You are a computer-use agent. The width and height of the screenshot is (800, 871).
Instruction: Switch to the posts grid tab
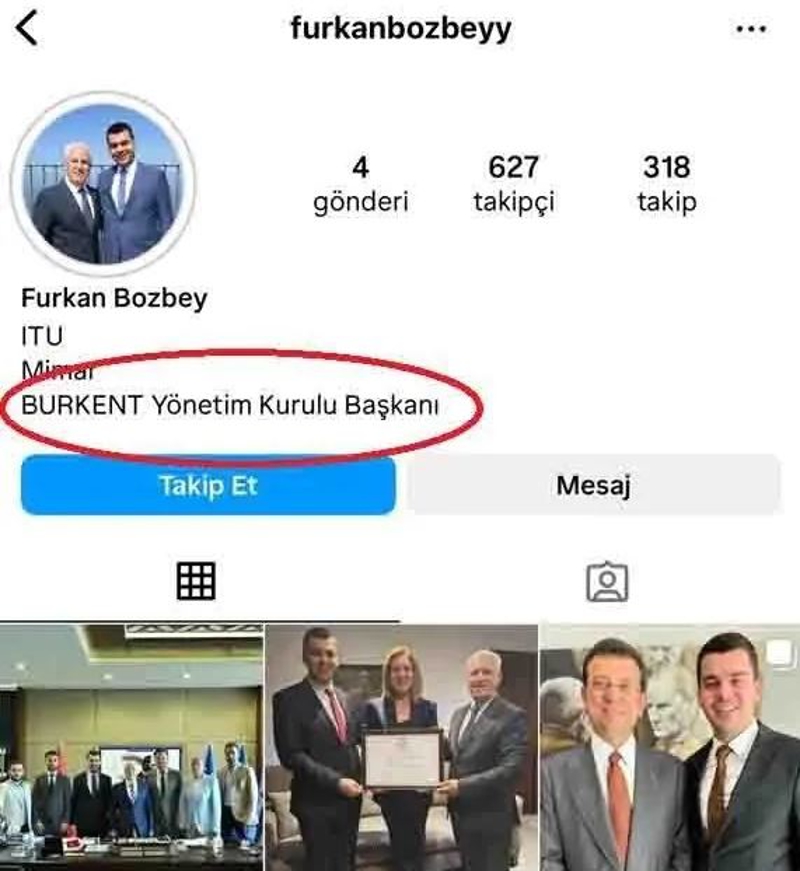pos(196,581)
